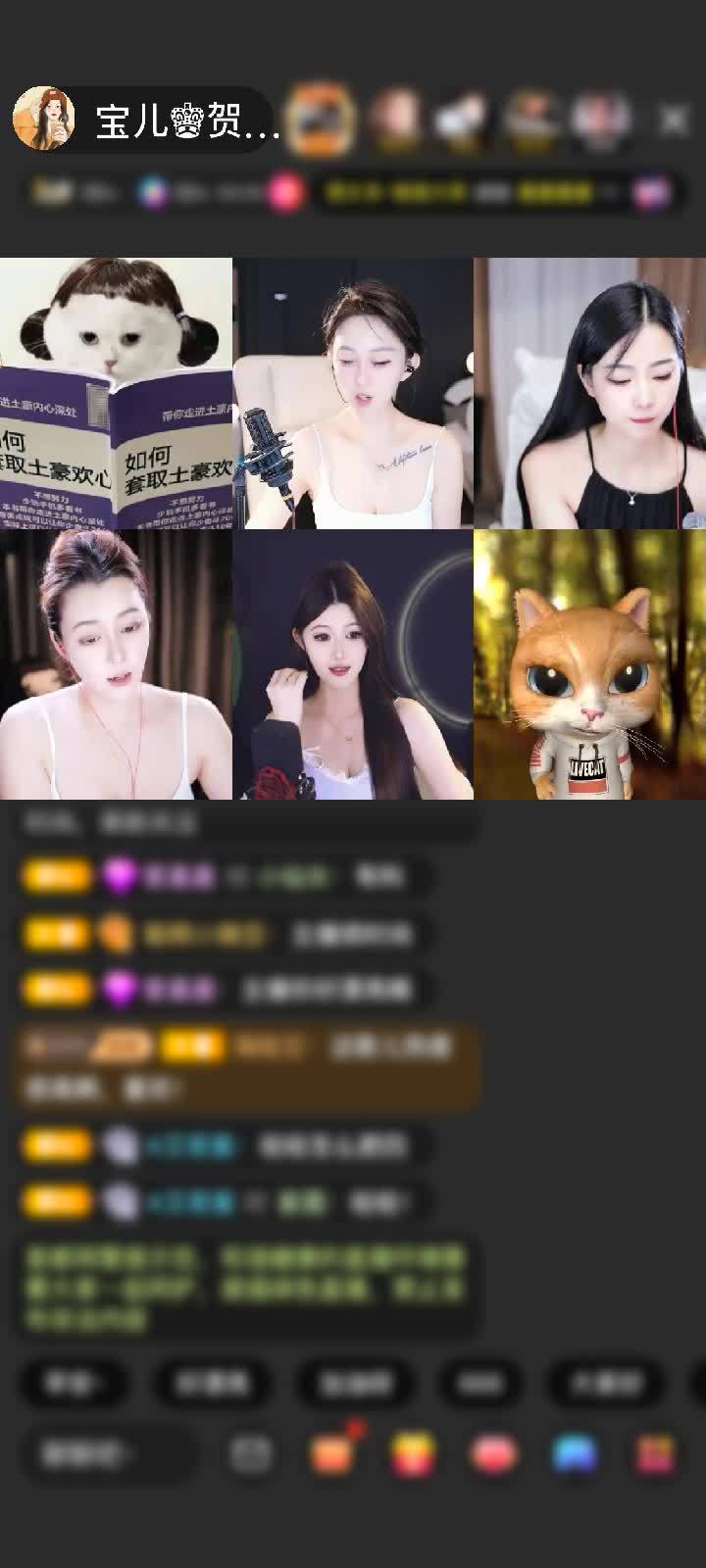Select the streamer in black halter top
706x1568 pixels.
pyautogui.click(x=589, y=393)
